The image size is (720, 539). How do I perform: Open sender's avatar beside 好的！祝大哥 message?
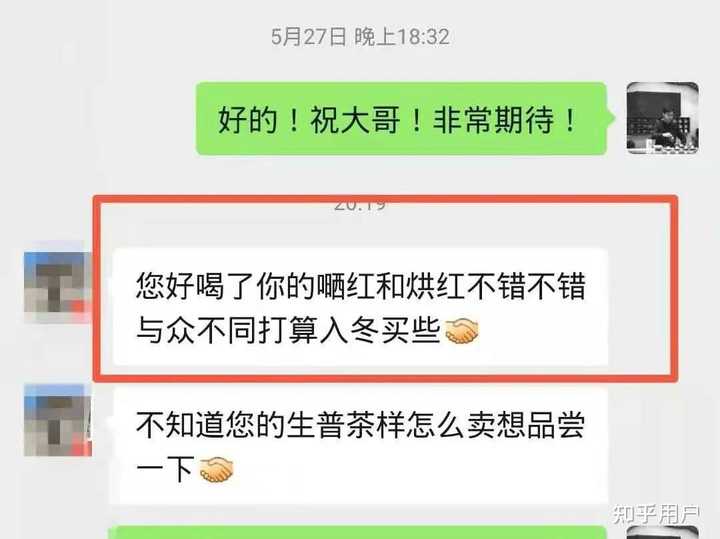662,118
